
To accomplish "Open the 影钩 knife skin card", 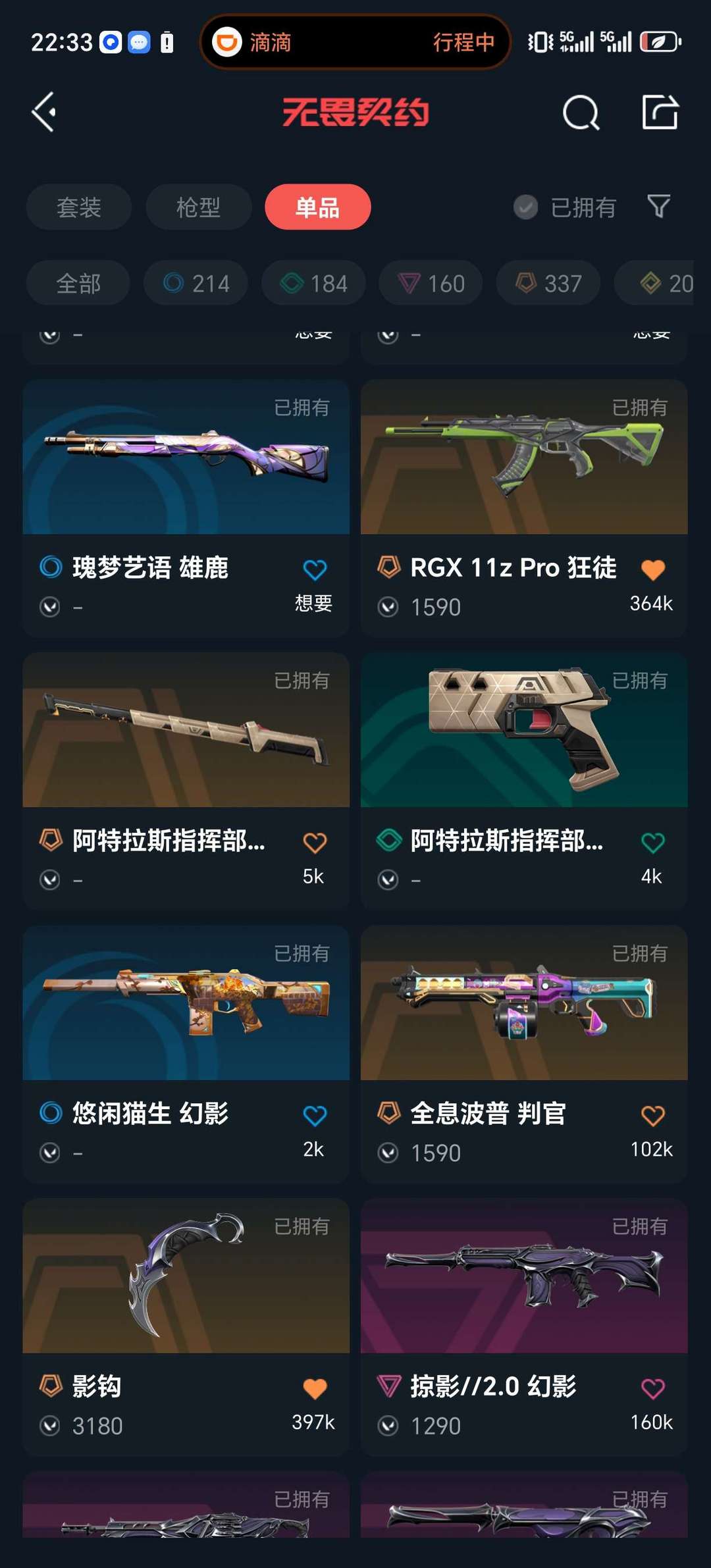I will point(186,1327).
